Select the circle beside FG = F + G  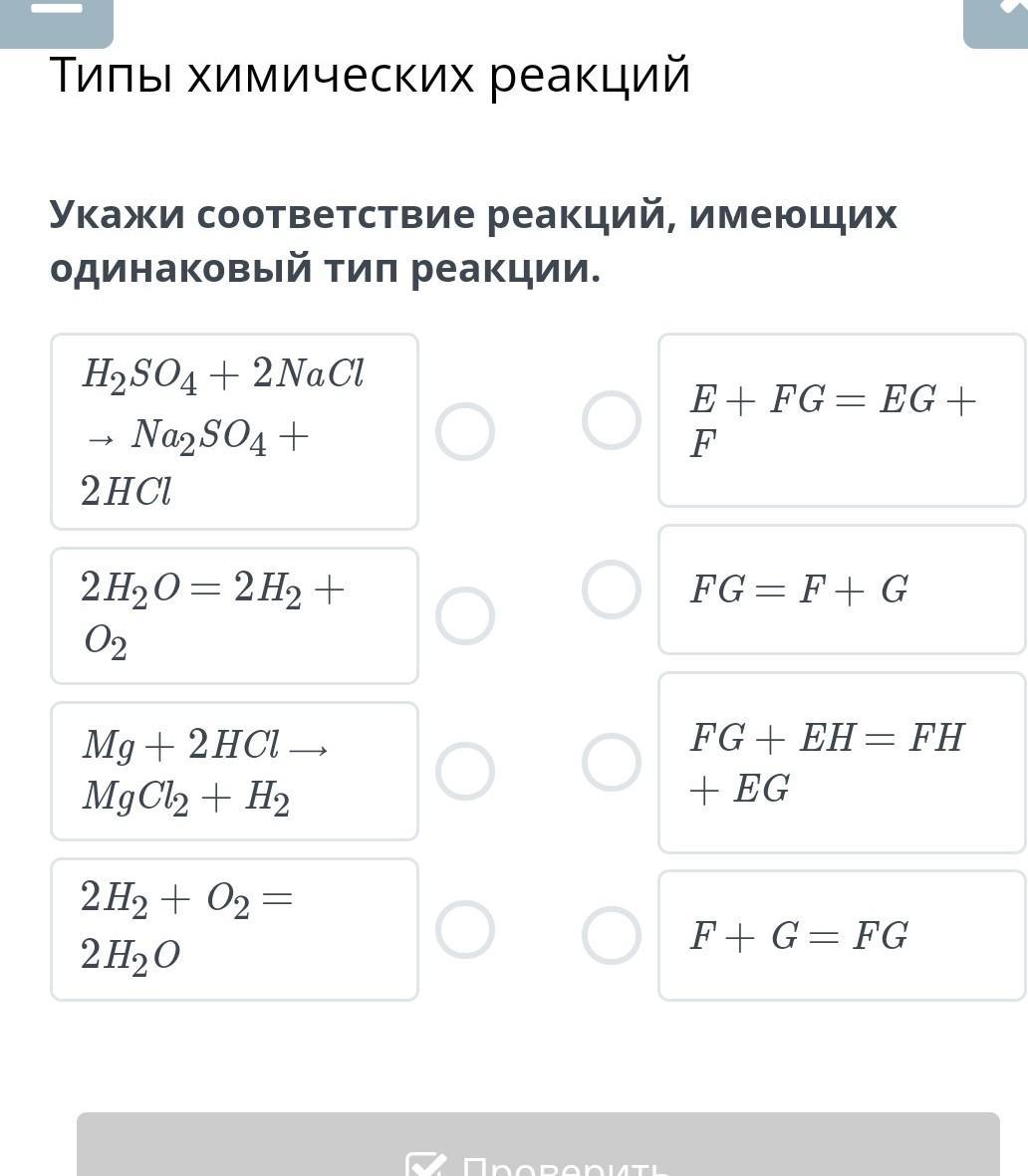coord(612,589)
